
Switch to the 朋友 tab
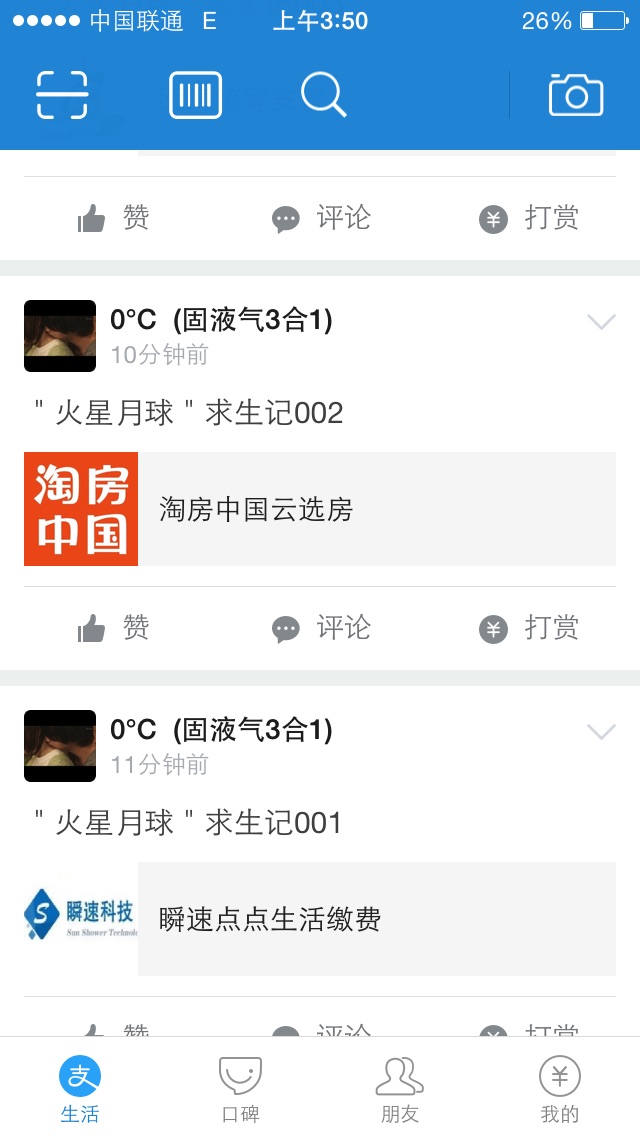pos(399,1088)
